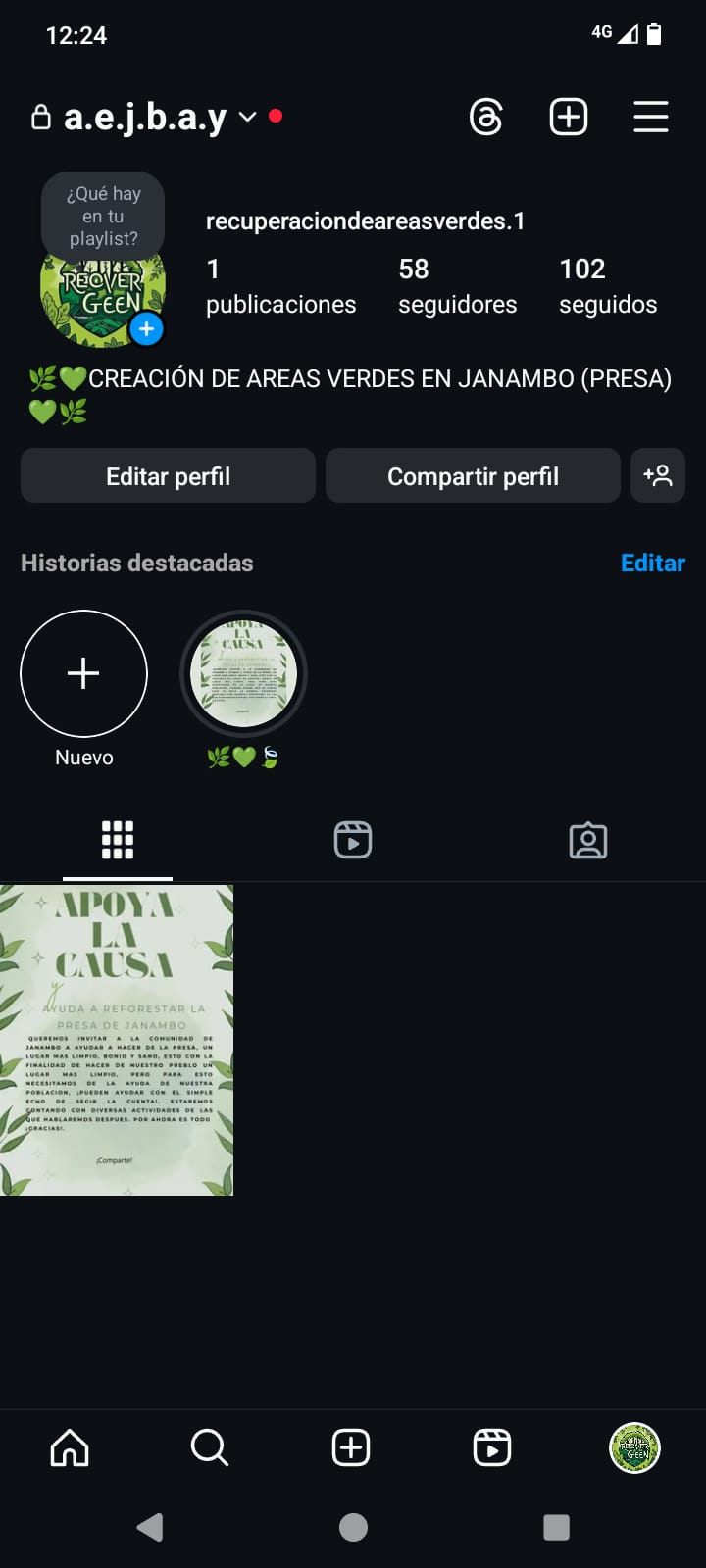
Task: Open the leaf and heart story highlight
Action: coord(243,674)
